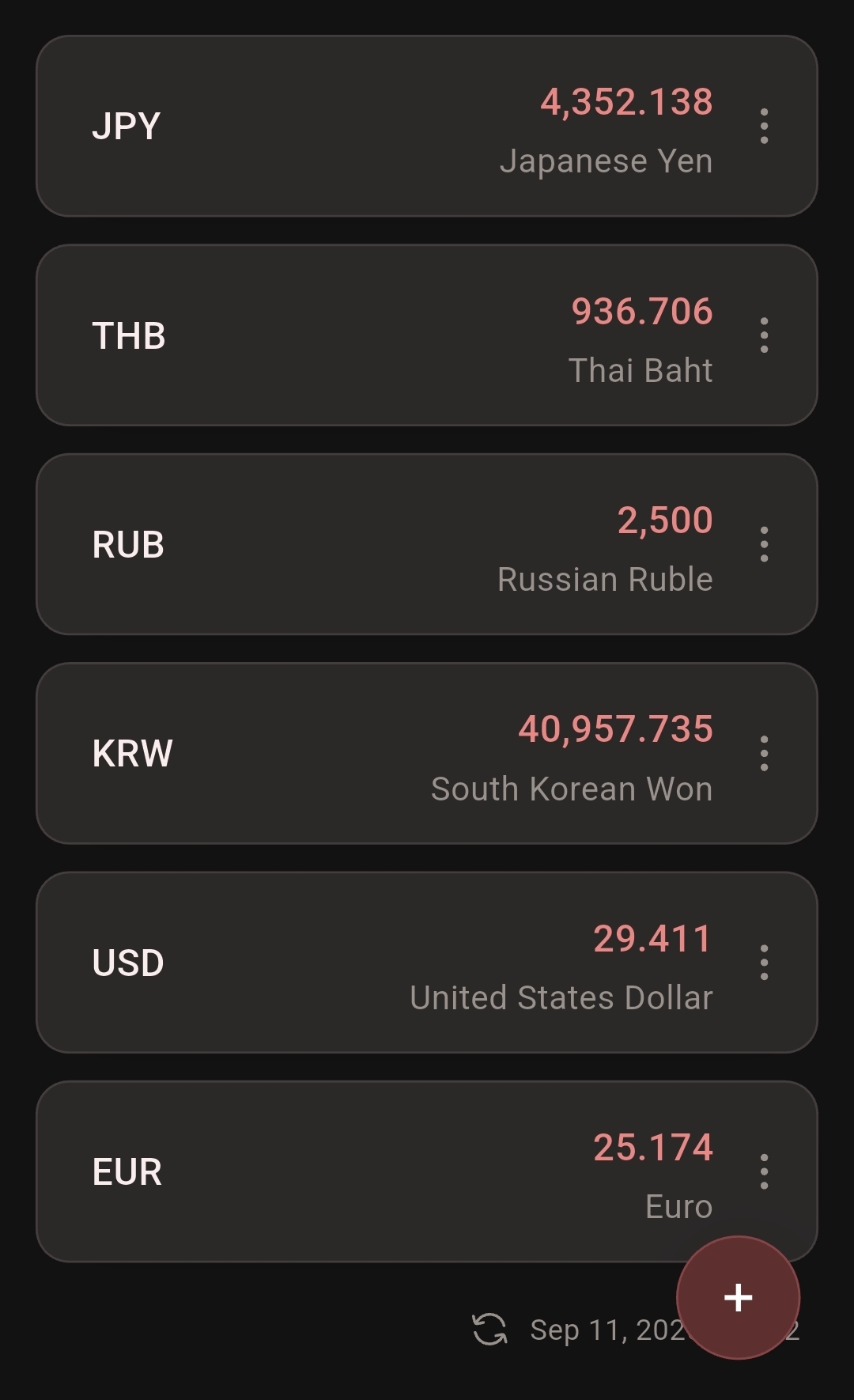The width and height of the screenshot is (854, 1400).
Task: Select the Euro card
Action: click(x=427, y=1171)
